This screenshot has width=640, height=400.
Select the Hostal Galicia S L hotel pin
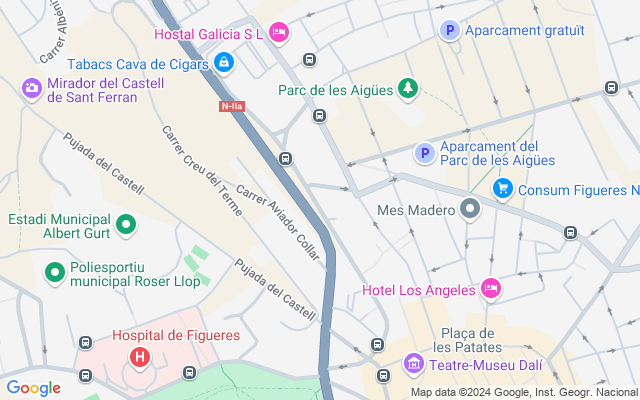click(279, 34)
